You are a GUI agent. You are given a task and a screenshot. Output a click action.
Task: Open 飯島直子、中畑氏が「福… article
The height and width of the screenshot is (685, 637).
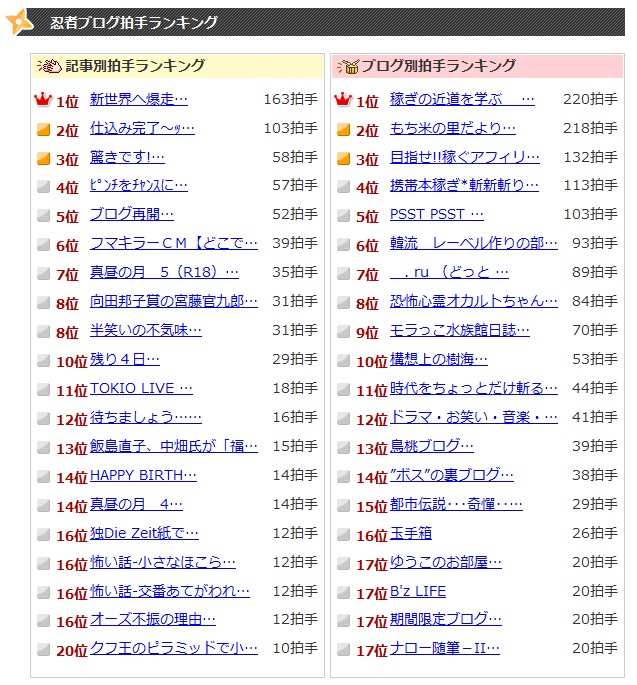click(x=174, y=446)
